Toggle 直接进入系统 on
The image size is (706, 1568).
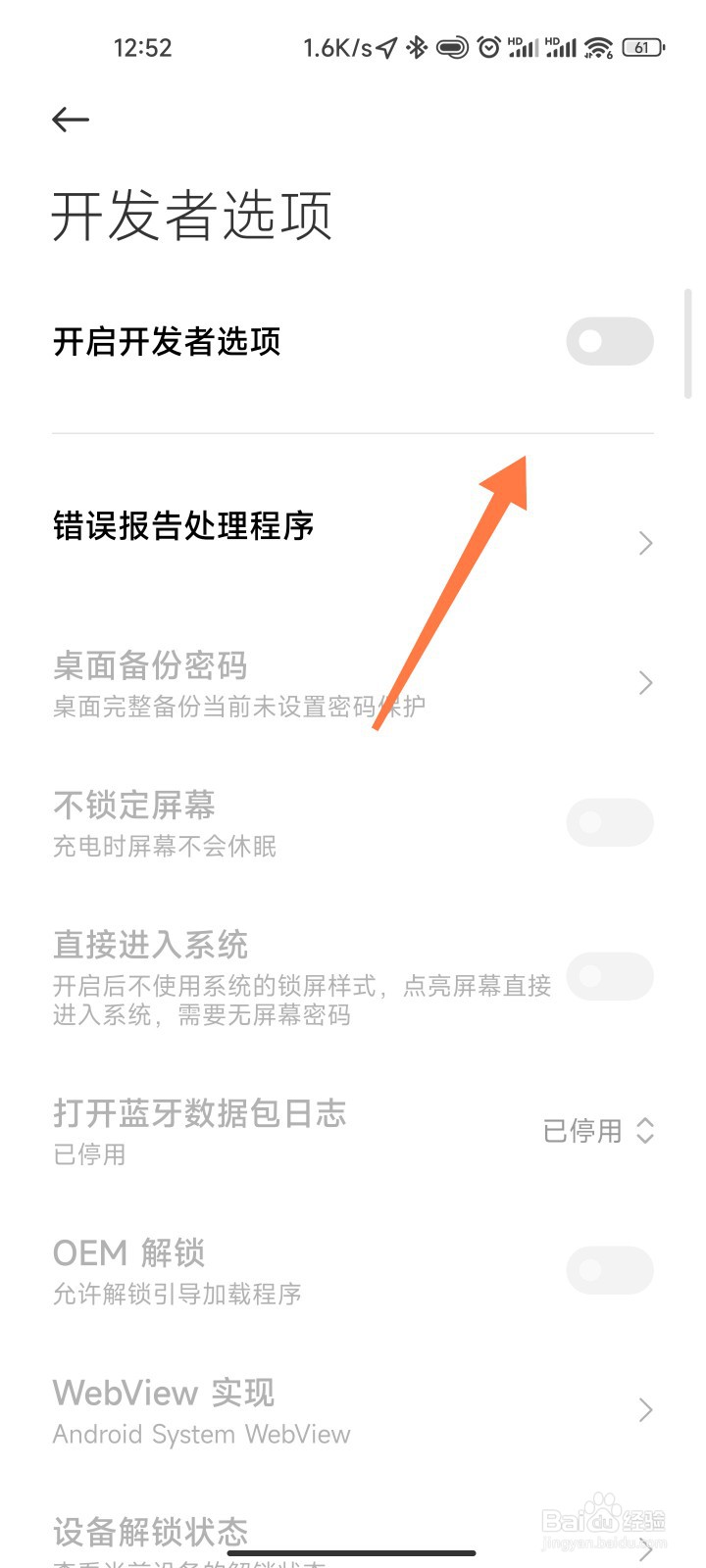click(609, 977)
